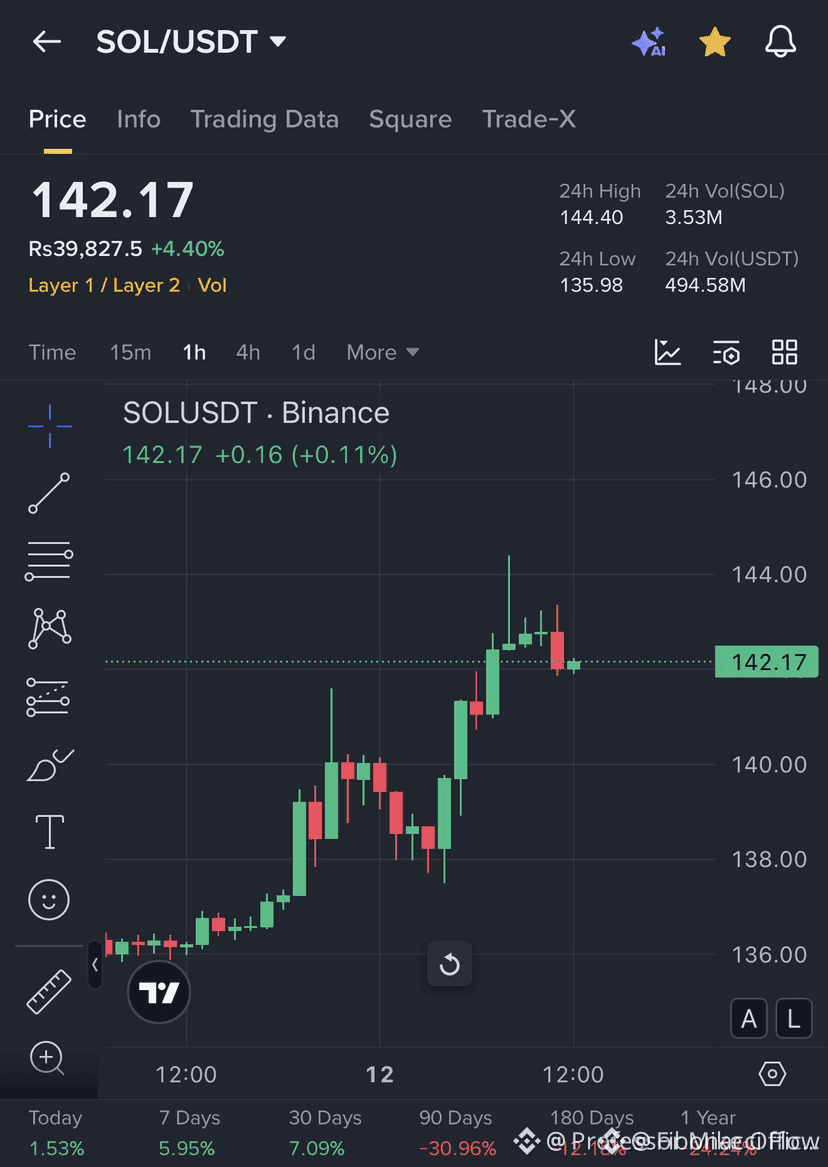Refresh the chart with the reload button
Image resolution: width=828 pixels, height=1167 pixels.
point(450,964)
